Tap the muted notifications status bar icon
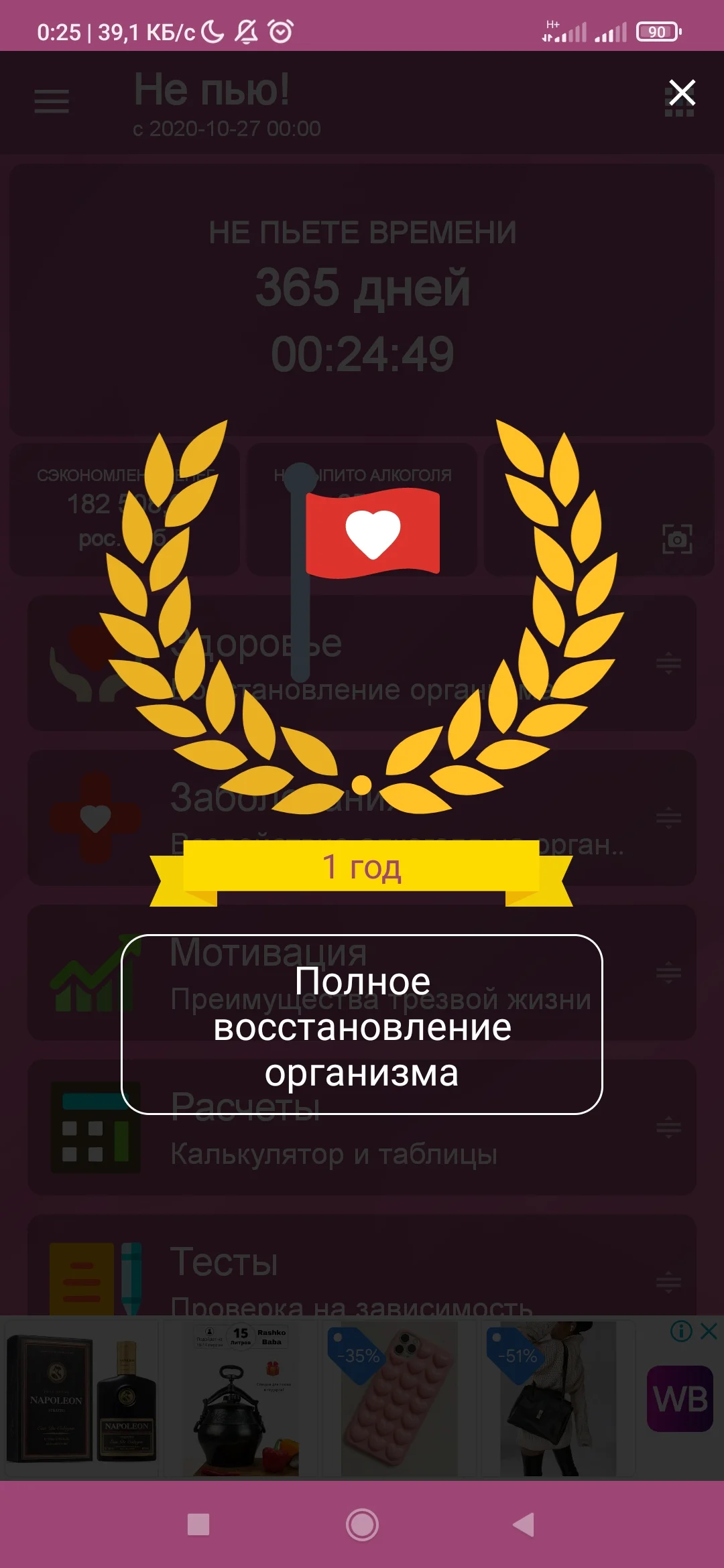Viewport: 724px width, 1568px height. click(245, 31)
